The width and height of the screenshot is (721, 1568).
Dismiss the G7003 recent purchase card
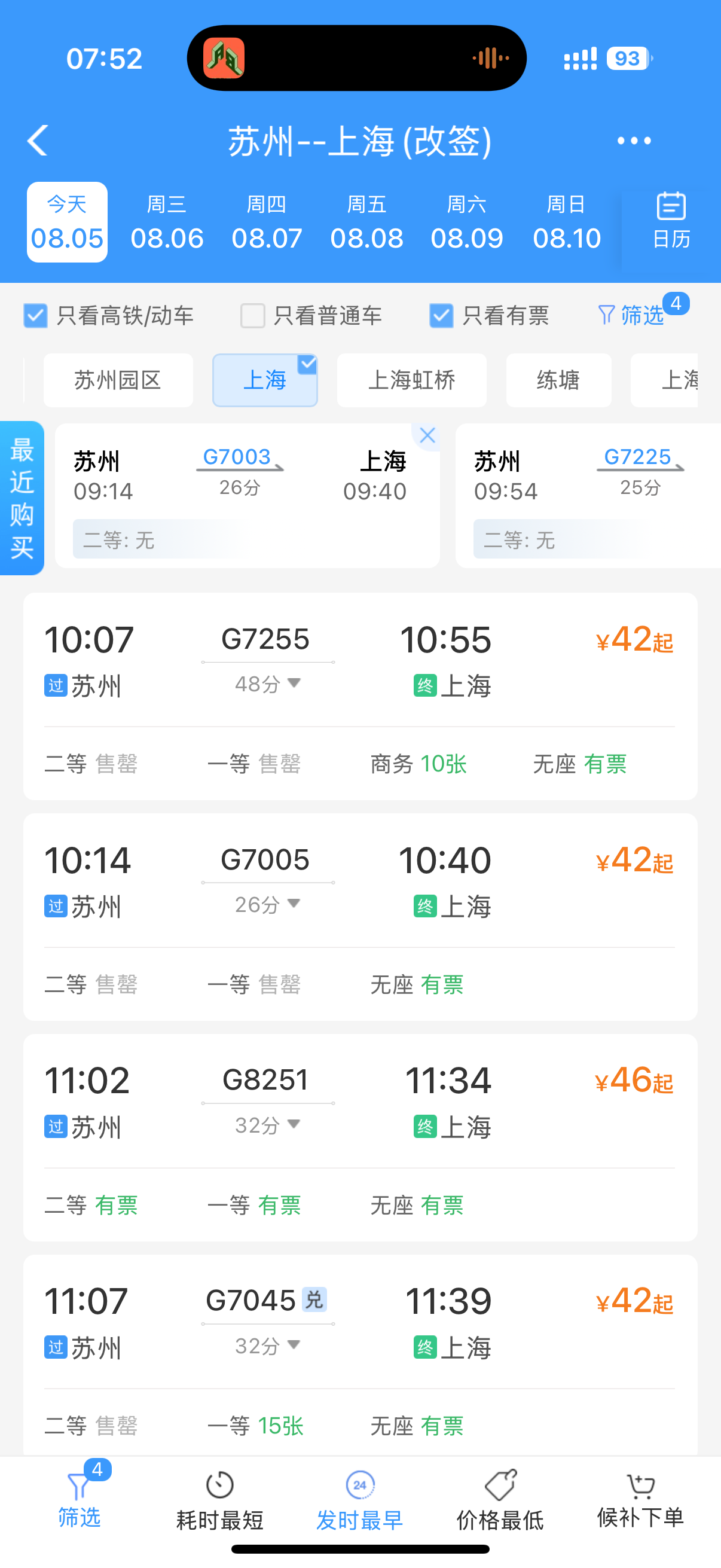coord(427,435)
